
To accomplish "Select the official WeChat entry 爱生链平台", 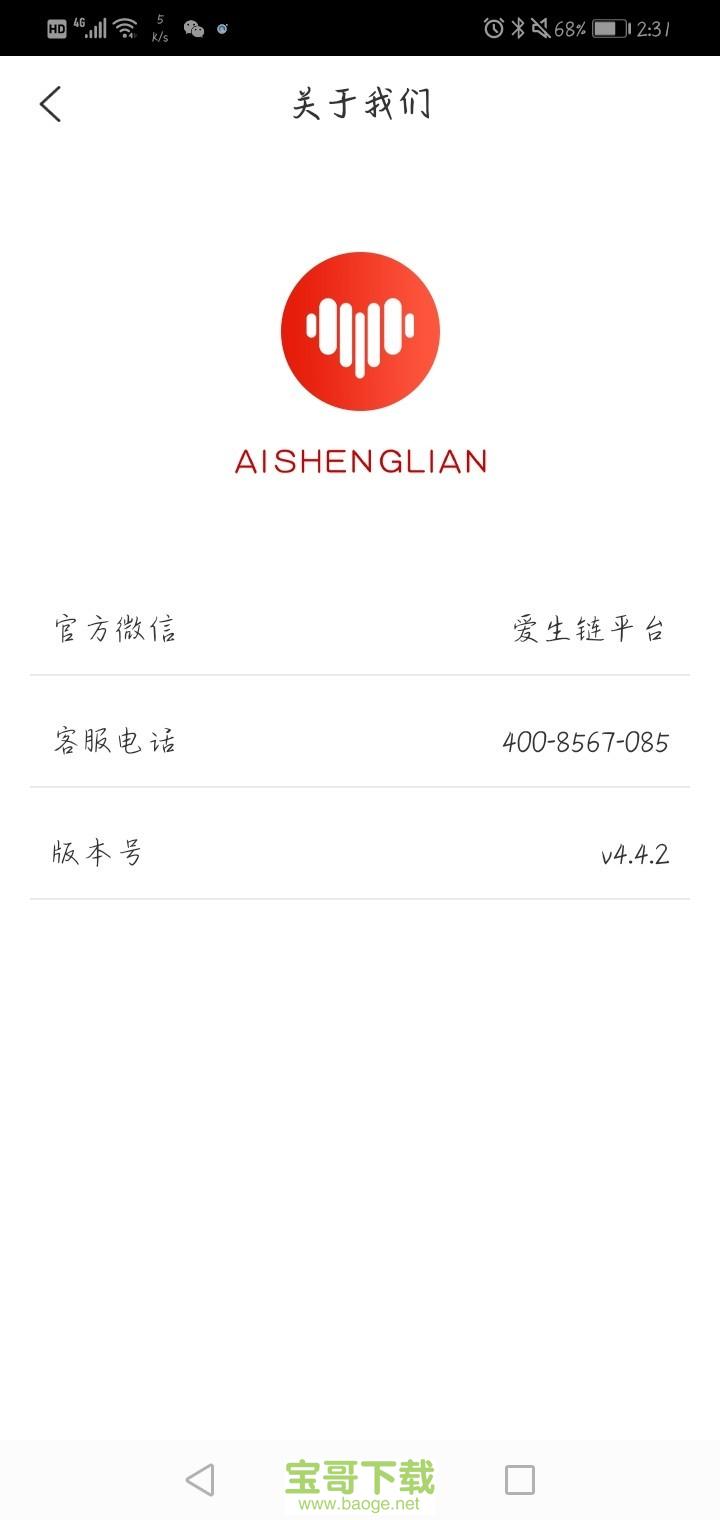I will coord(588,630).
